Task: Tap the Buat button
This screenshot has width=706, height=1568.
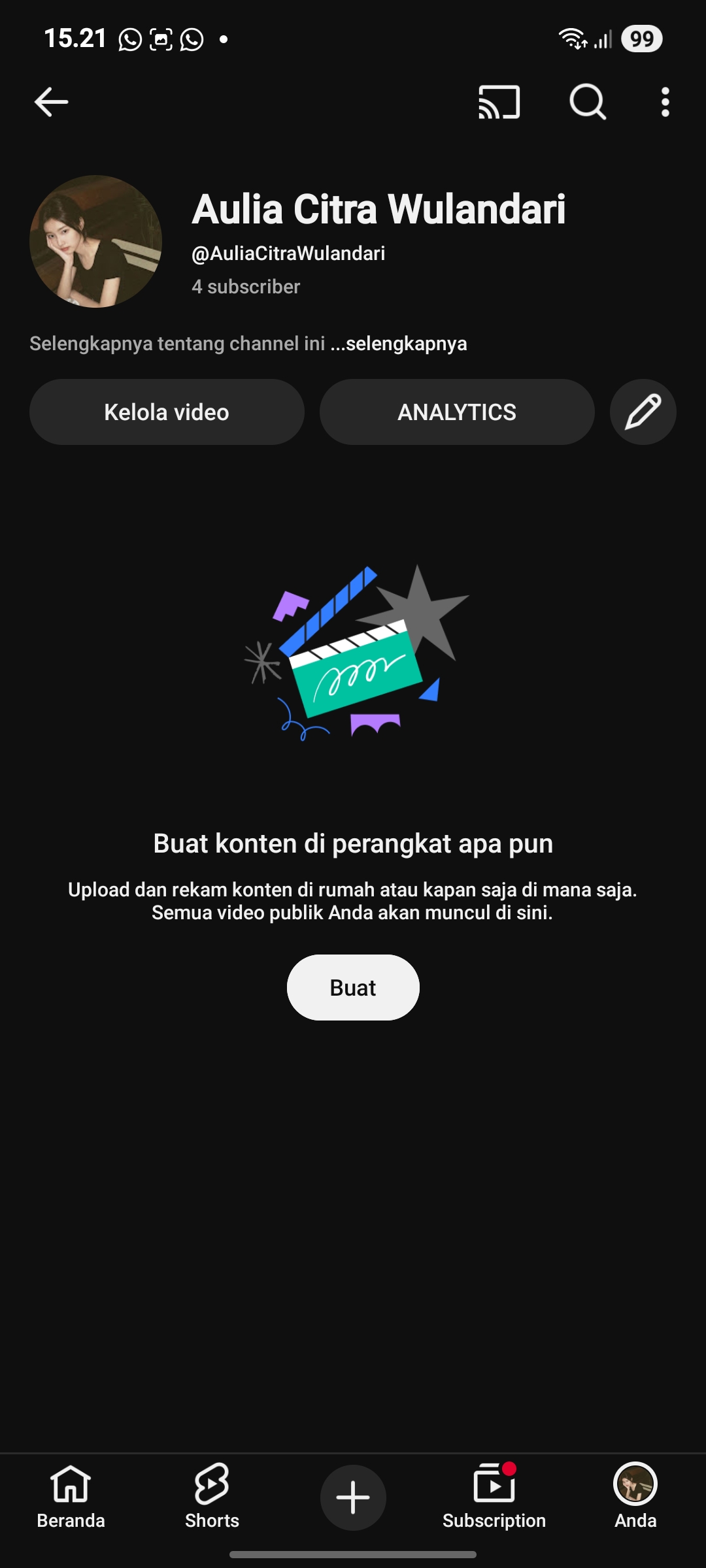Action: tap(353, 987)
